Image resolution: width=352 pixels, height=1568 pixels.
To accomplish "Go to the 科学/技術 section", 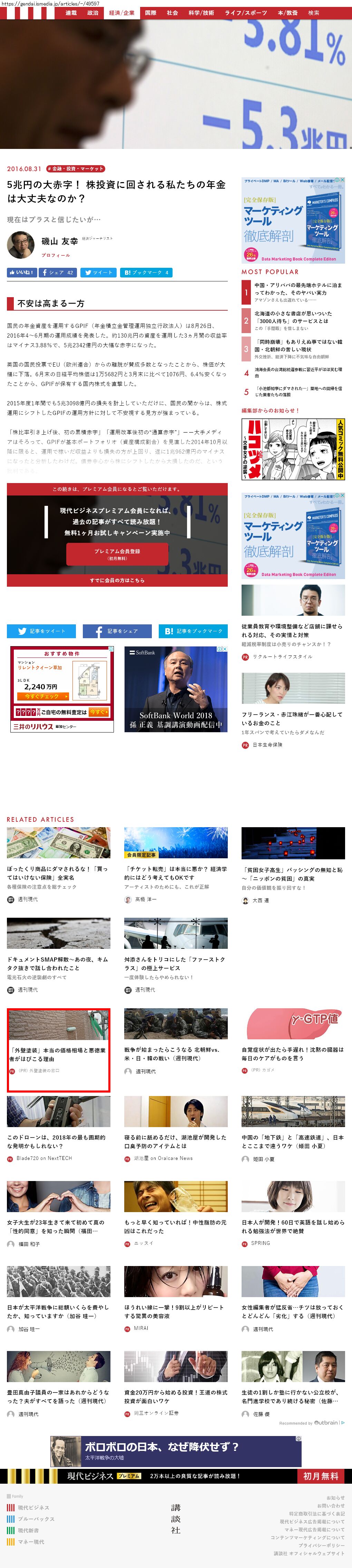I will (x=201, y=13).
